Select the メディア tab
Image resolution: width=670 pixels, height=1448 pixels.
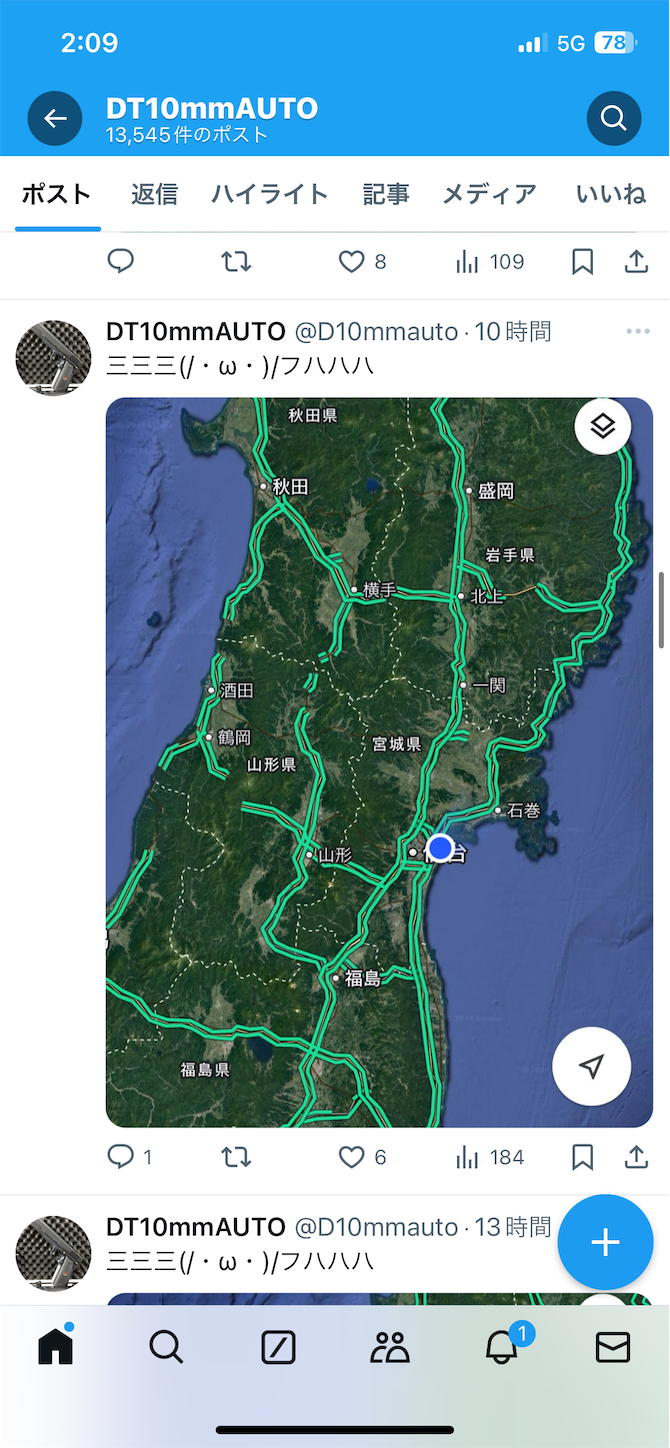(490, 194)
